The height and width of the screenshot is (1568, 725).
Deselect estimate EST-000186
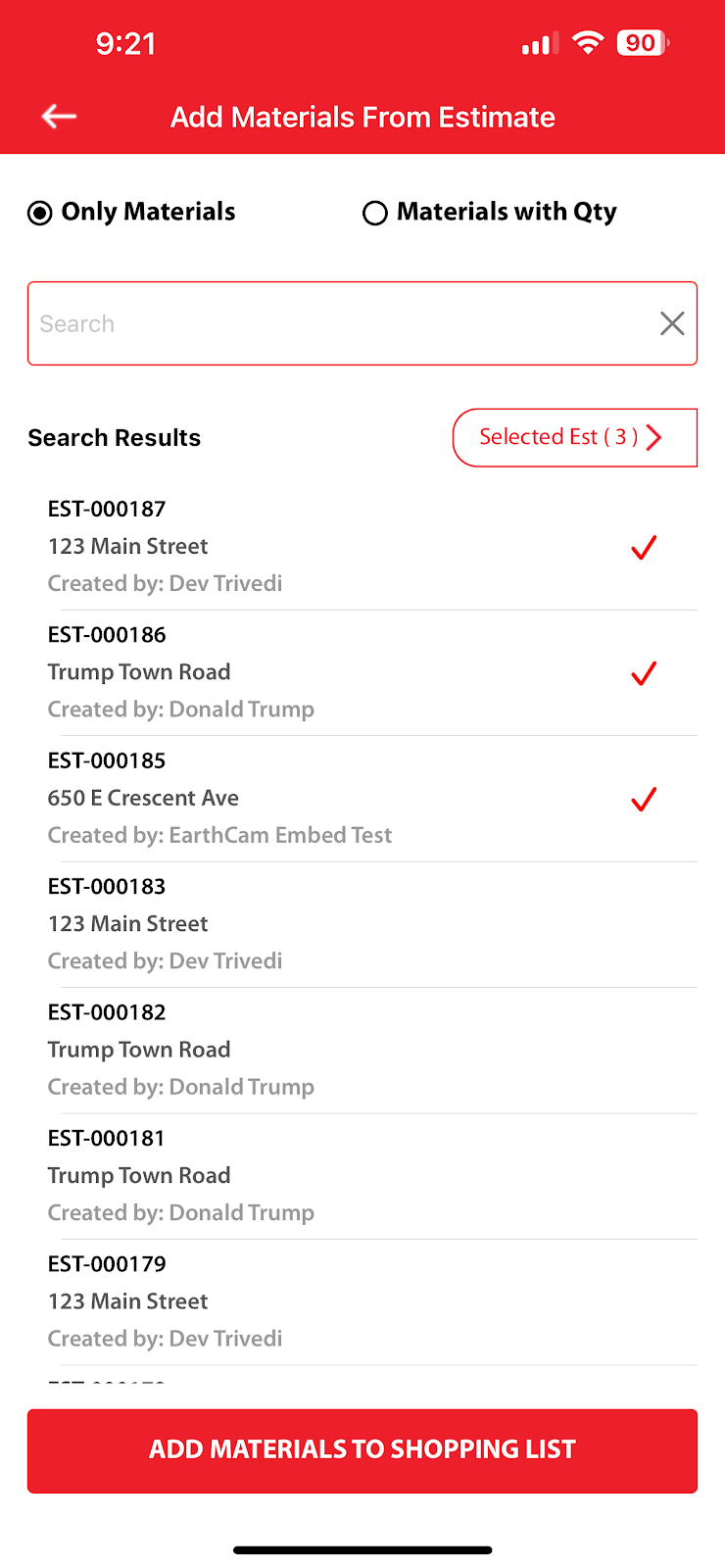643,672
